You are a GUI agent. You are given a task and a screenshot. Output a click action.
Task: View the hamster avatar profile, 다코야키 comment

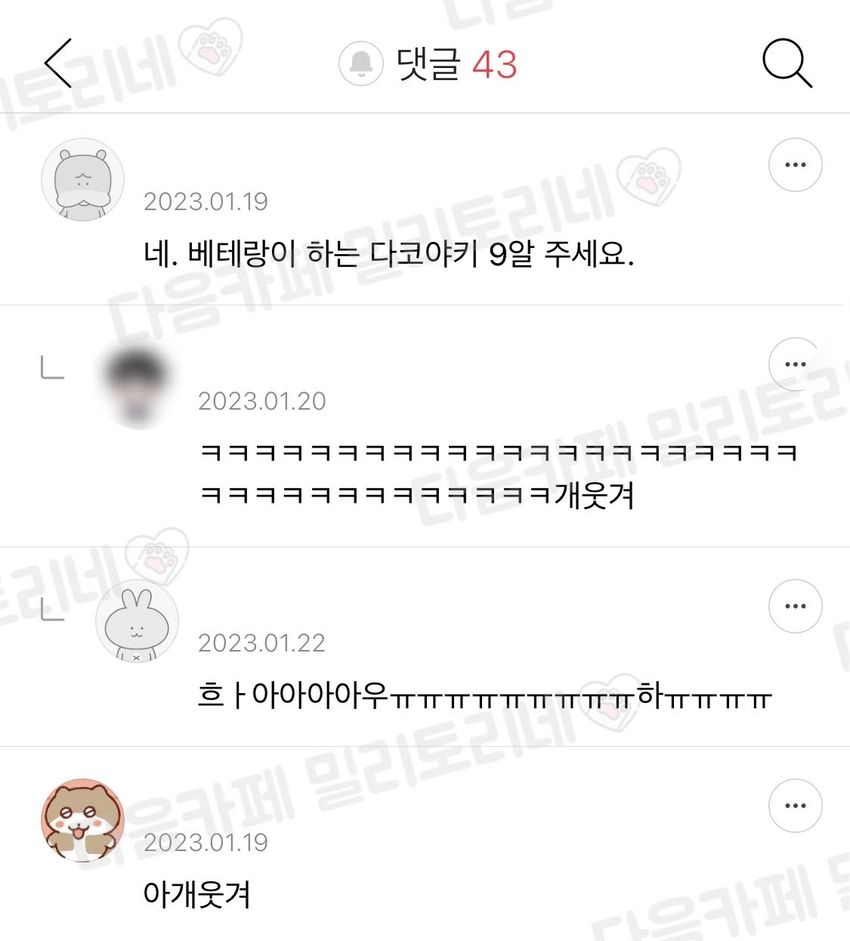(82, 180)
